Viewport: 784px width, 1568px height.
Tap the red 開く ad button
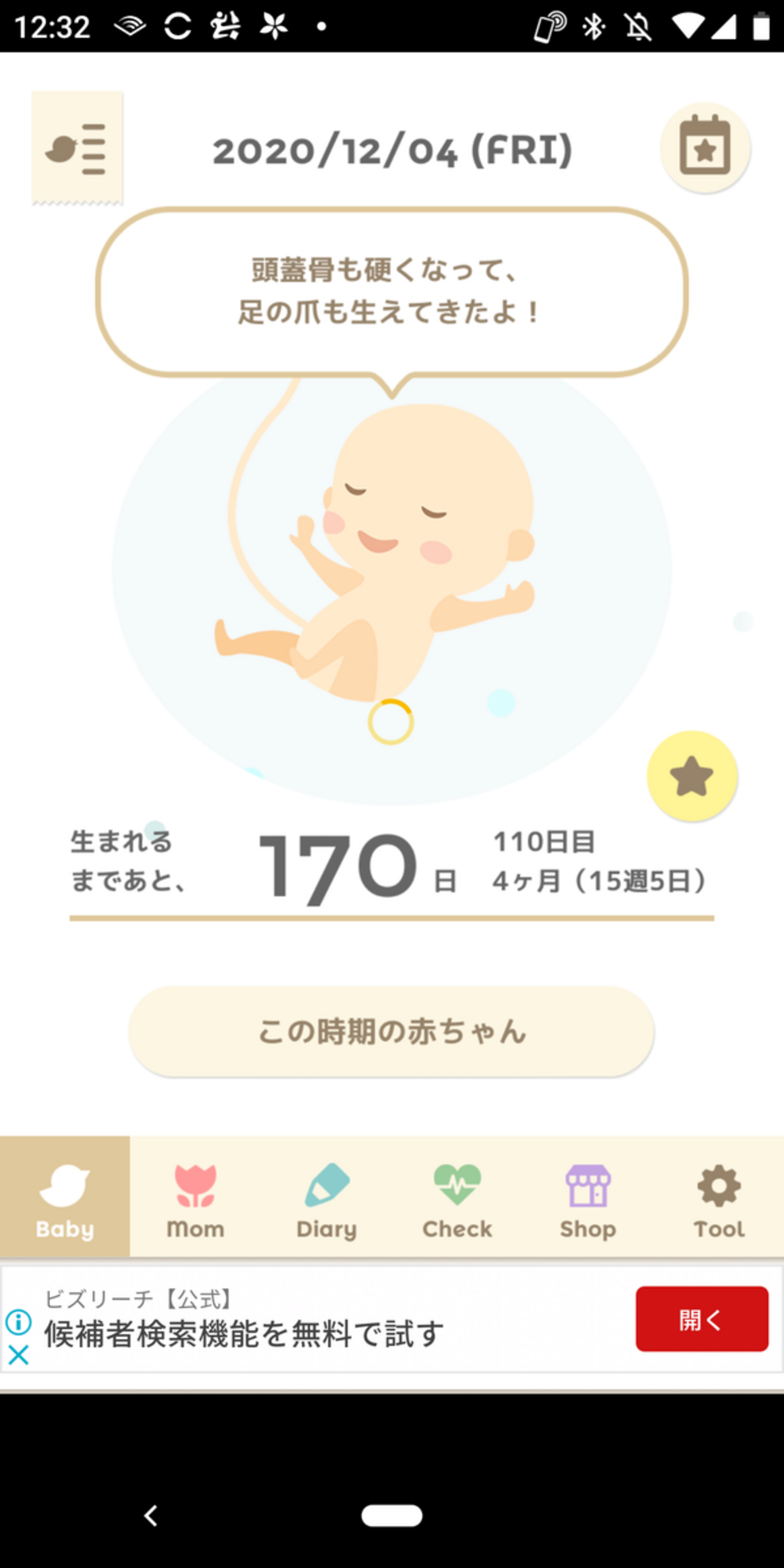[702, 1320]
